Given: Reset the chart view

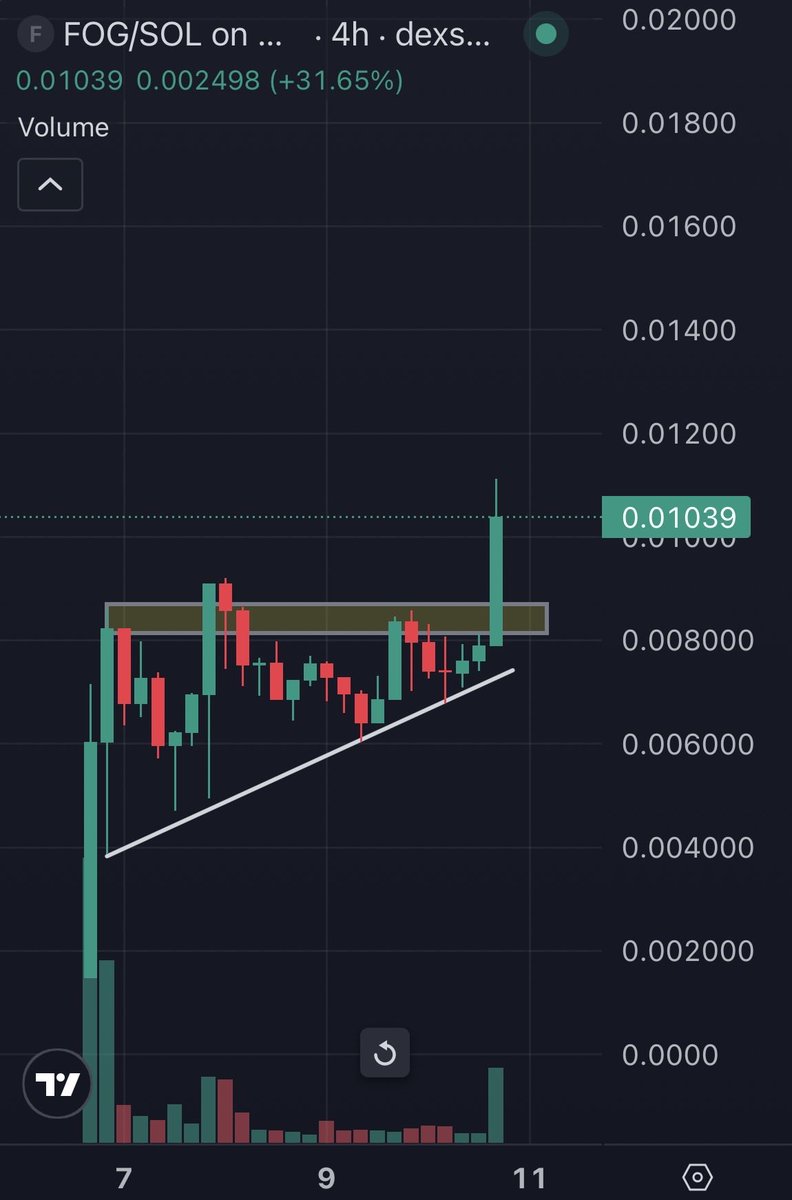Looking at the screenshot, I should (385, 1053).
